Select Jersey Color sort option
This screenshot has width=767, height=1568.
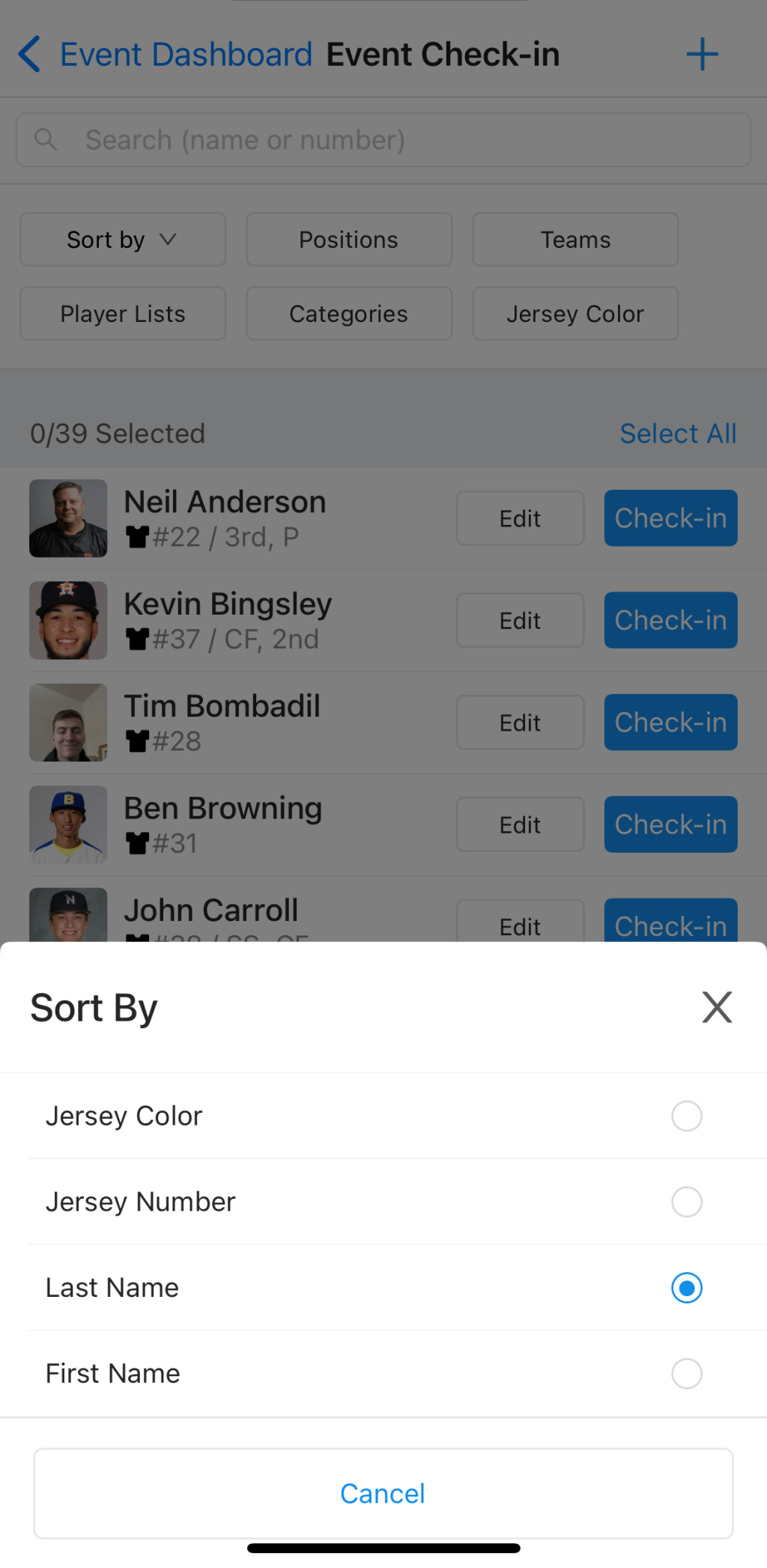point(685,1116)
